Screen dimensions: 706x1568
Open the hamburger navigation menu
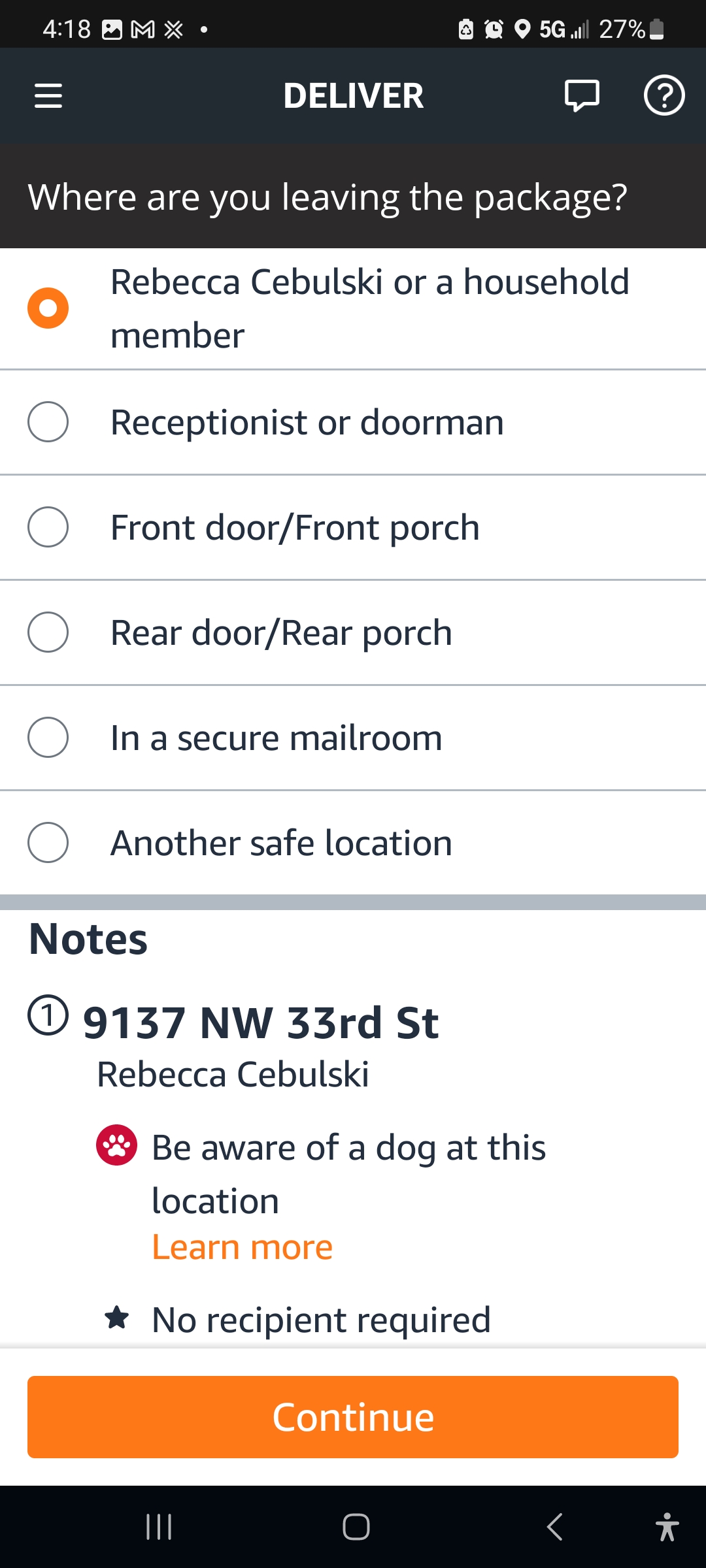(48, 96)
